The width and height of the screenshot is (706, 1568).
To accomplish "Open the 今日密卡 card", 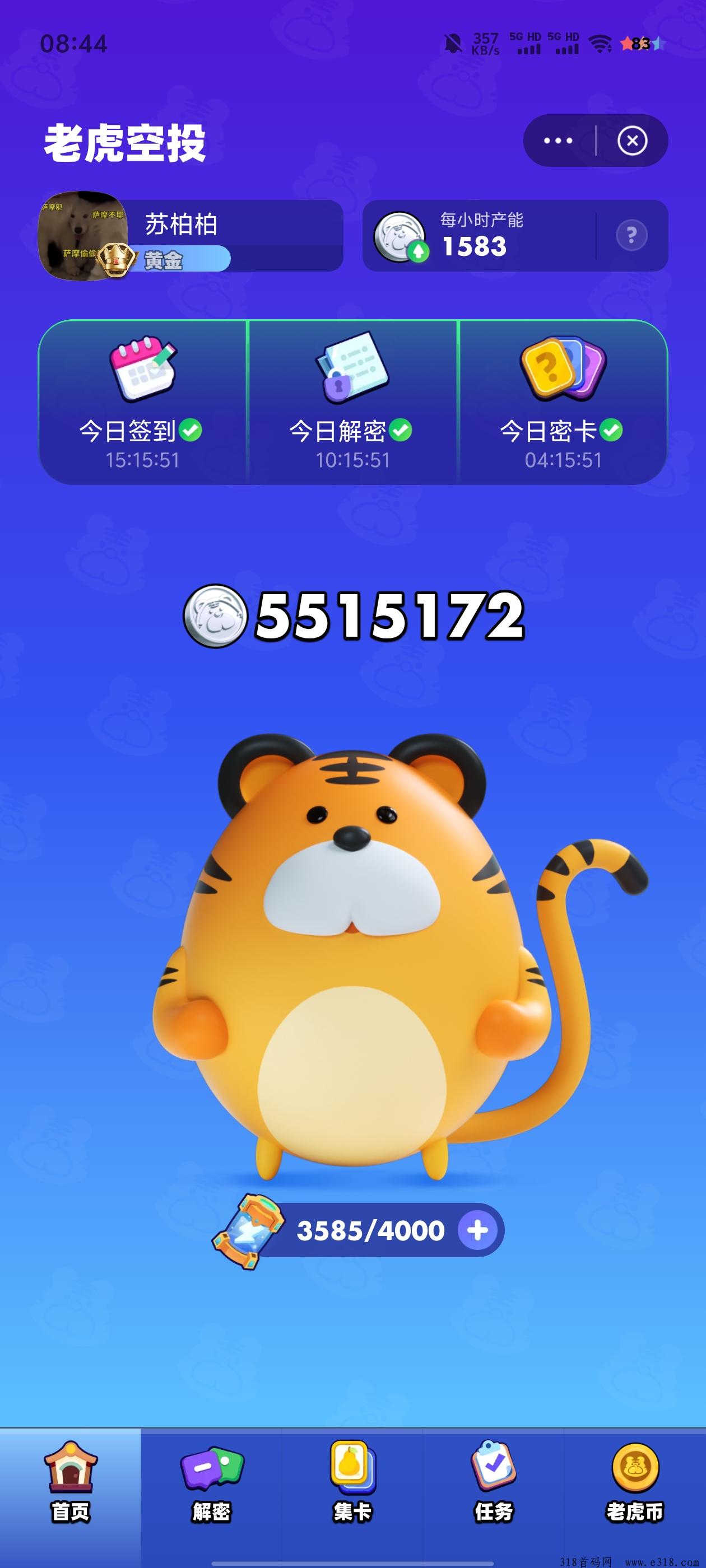I will click(563, 402).
